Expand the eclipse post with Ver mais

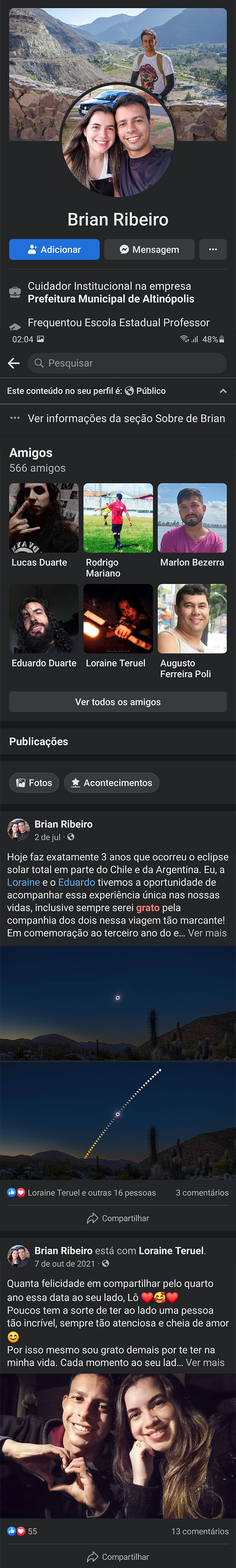click(x=207, y=933)
